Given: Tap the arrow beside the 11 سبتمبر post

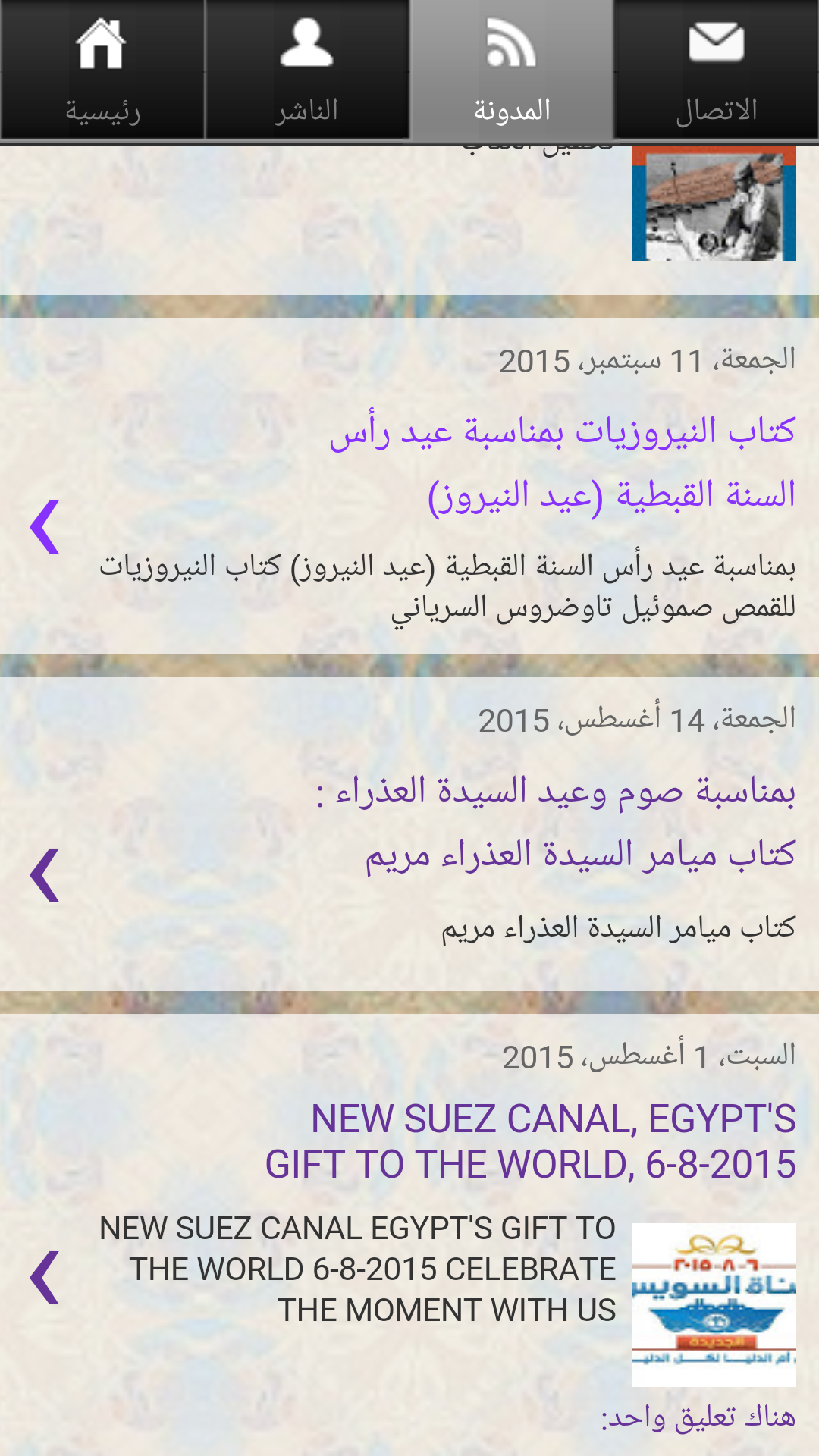Looking at the screenshot, I should click(44, 527).
